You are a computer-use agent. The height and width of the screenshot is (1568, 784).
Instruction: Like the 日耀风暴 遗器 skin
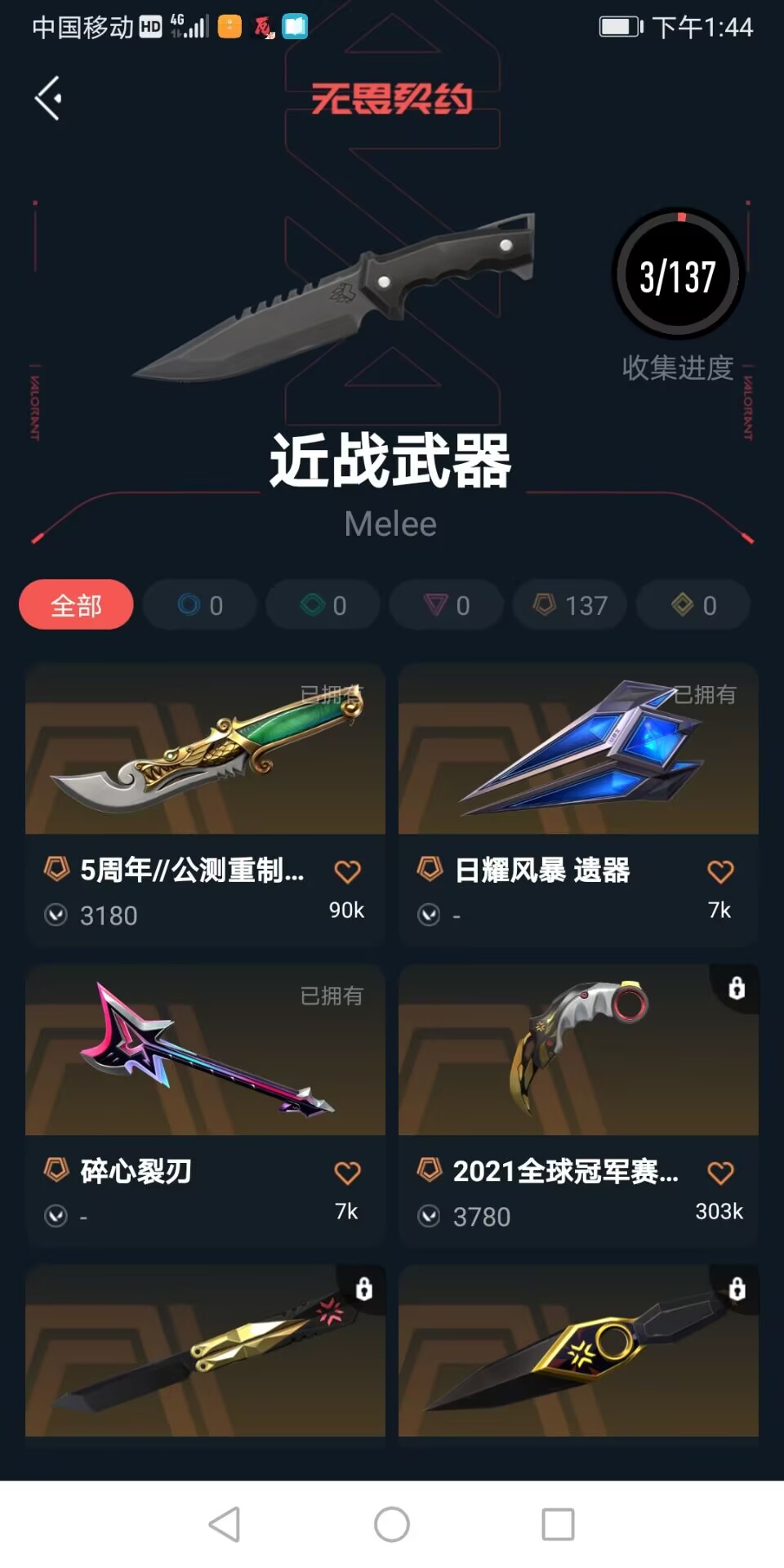pyautogui.click(x=720, y=871)
